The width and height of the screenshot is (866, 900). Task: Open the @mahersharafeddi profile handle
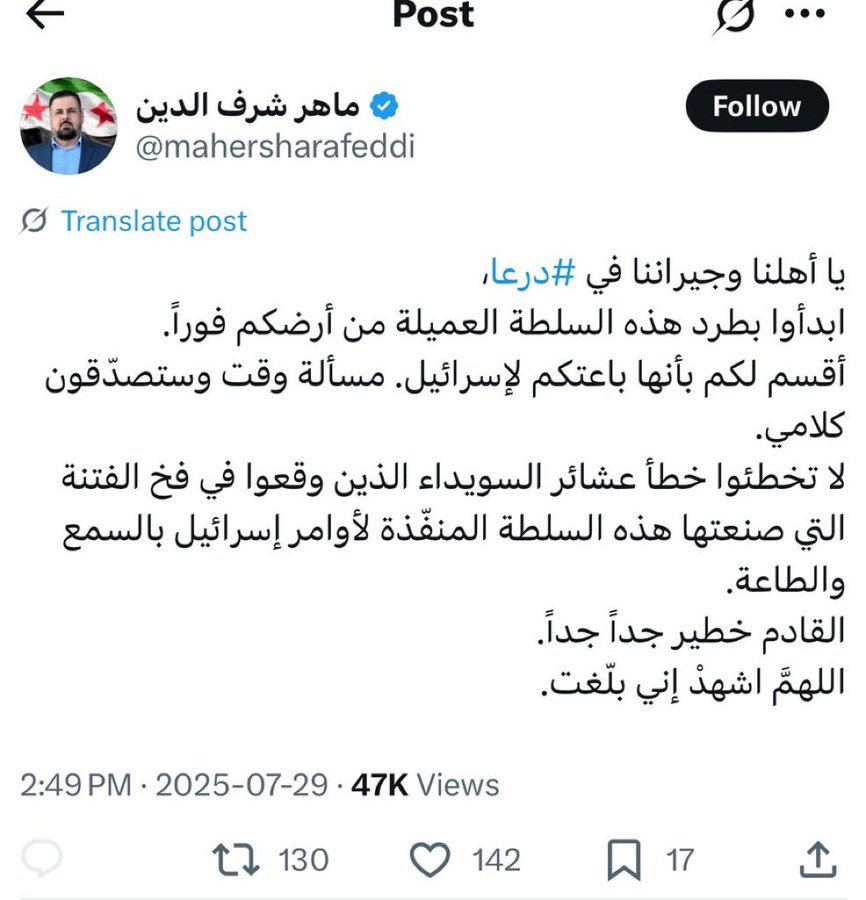[x=274, y=147]
